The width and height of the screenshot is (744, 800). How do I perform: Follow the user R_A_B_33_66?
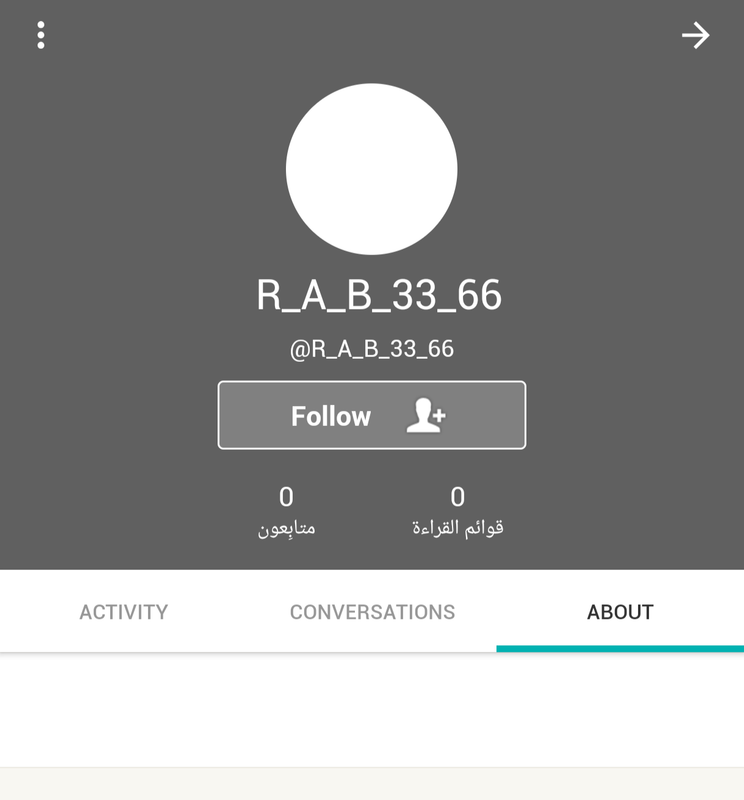pos(372,415)
